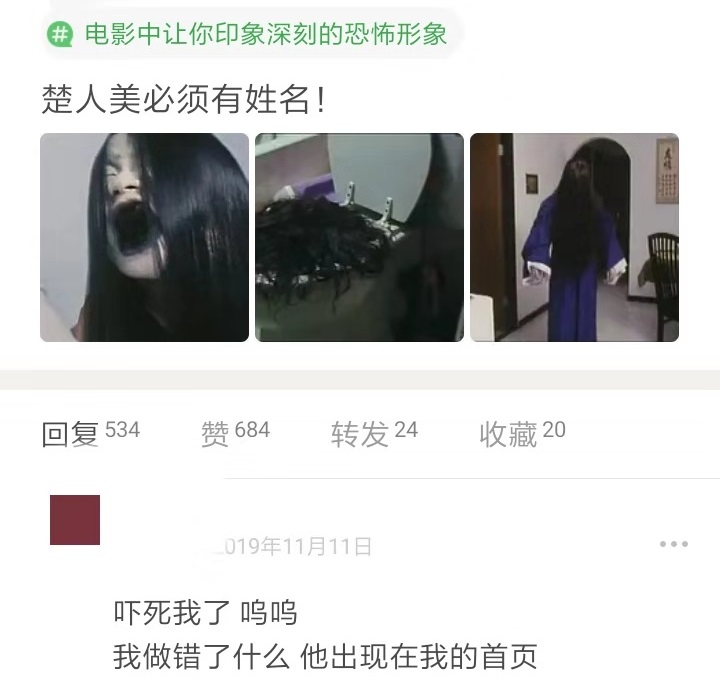
Task: View the second image with black hair
Action: [359, 237]
